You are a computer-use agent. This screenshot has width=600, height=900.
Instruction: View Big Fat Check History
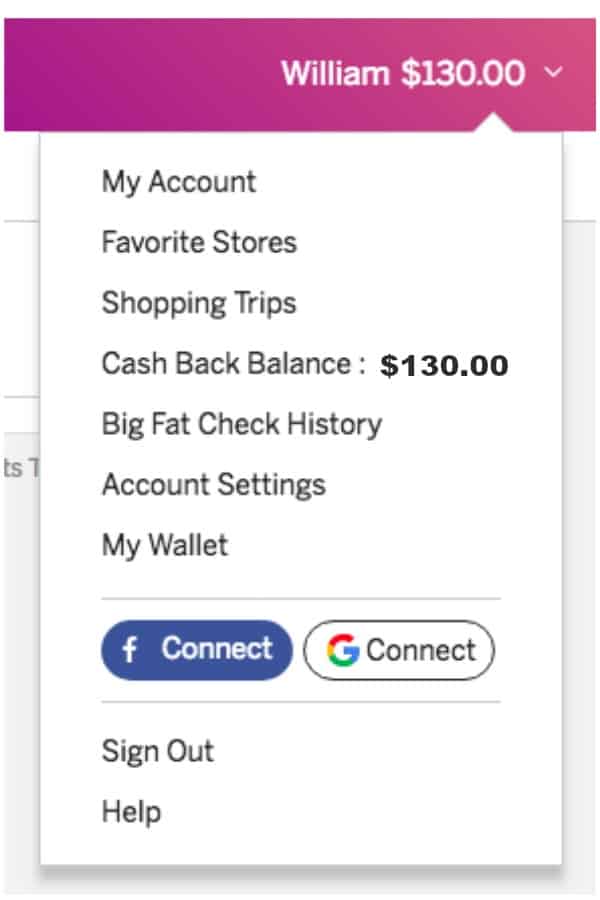[241, 424]
